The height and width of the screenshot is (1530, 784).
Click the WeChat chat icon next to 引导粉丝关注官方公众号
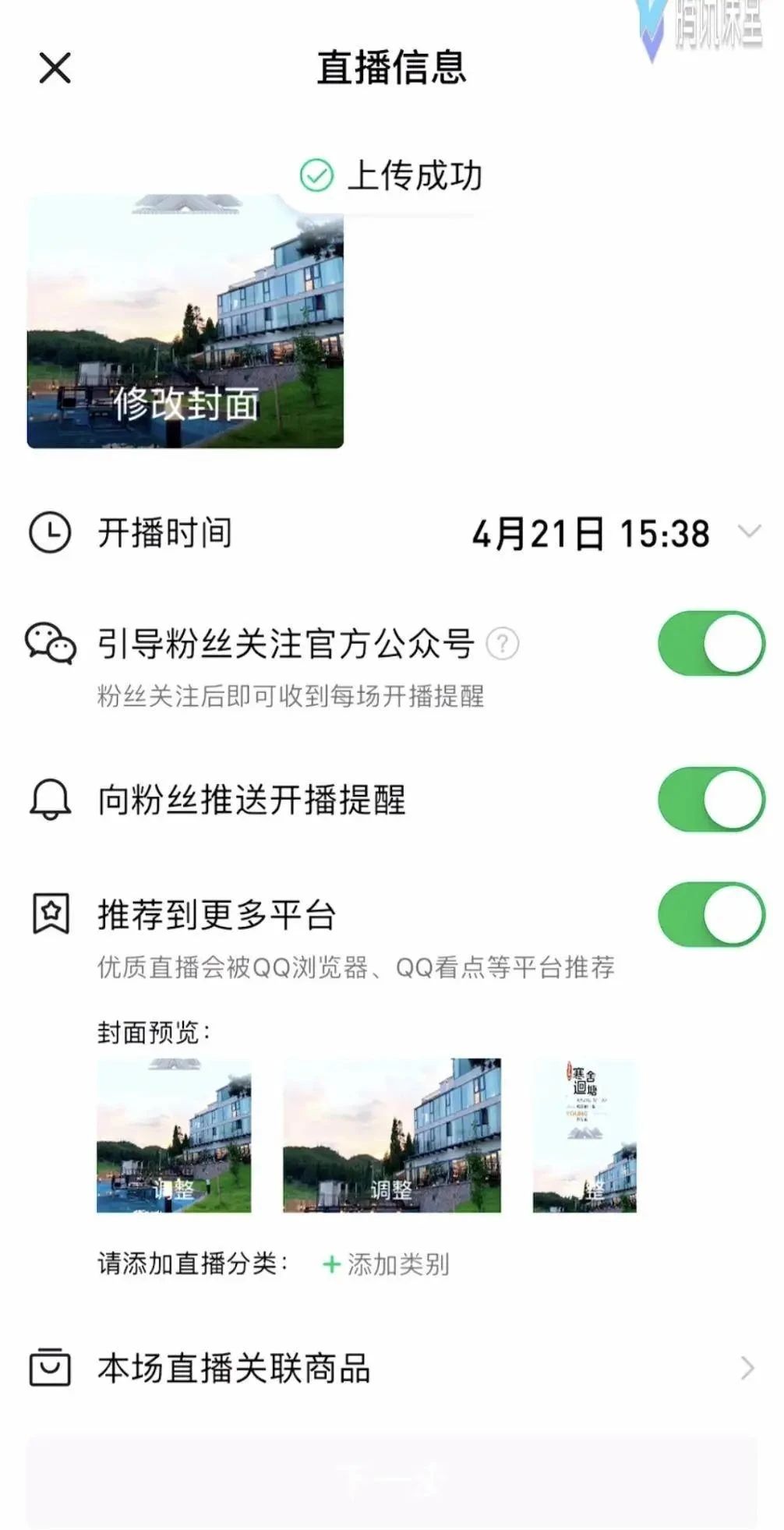point(50,645)
